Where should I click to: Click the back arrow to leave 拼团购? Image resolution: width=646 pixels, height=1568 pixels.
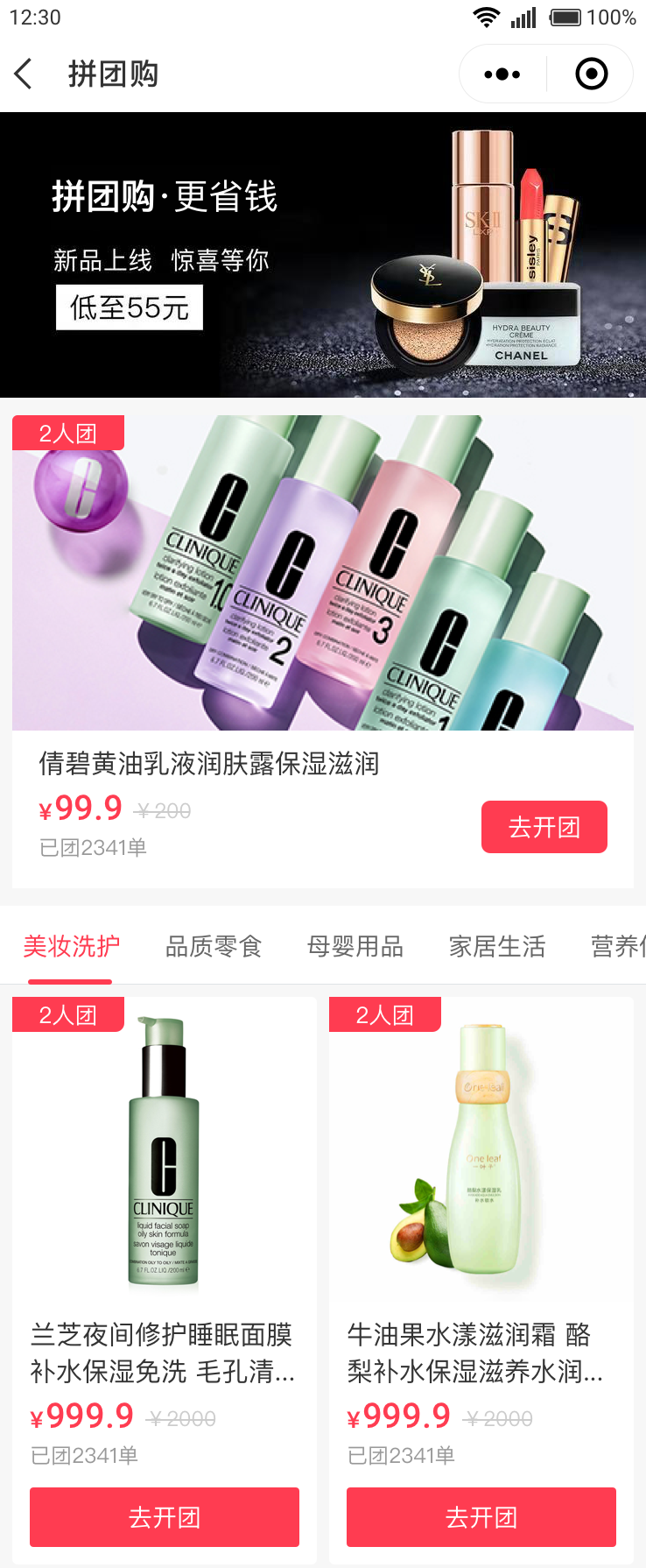(x=22, y=74)
